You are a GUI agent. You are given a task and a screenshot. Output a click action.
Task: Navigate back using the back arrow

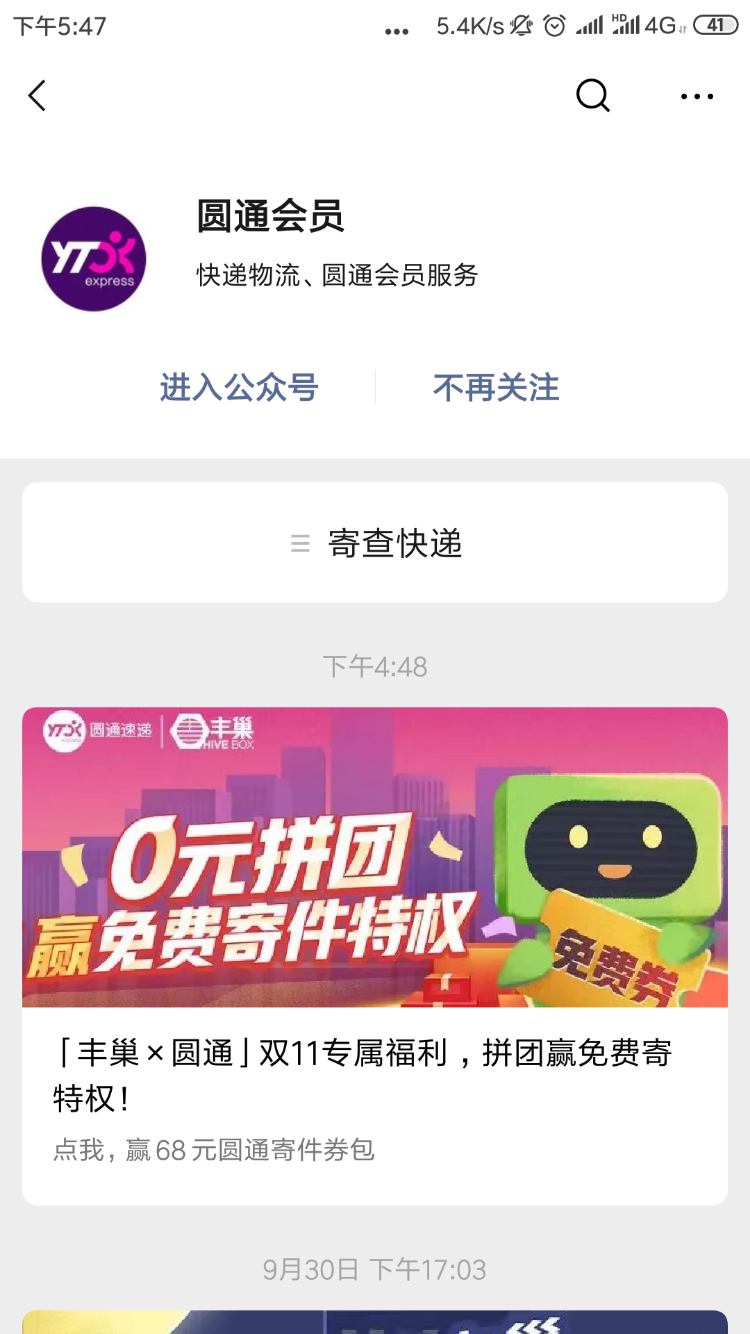pos(37,96)
